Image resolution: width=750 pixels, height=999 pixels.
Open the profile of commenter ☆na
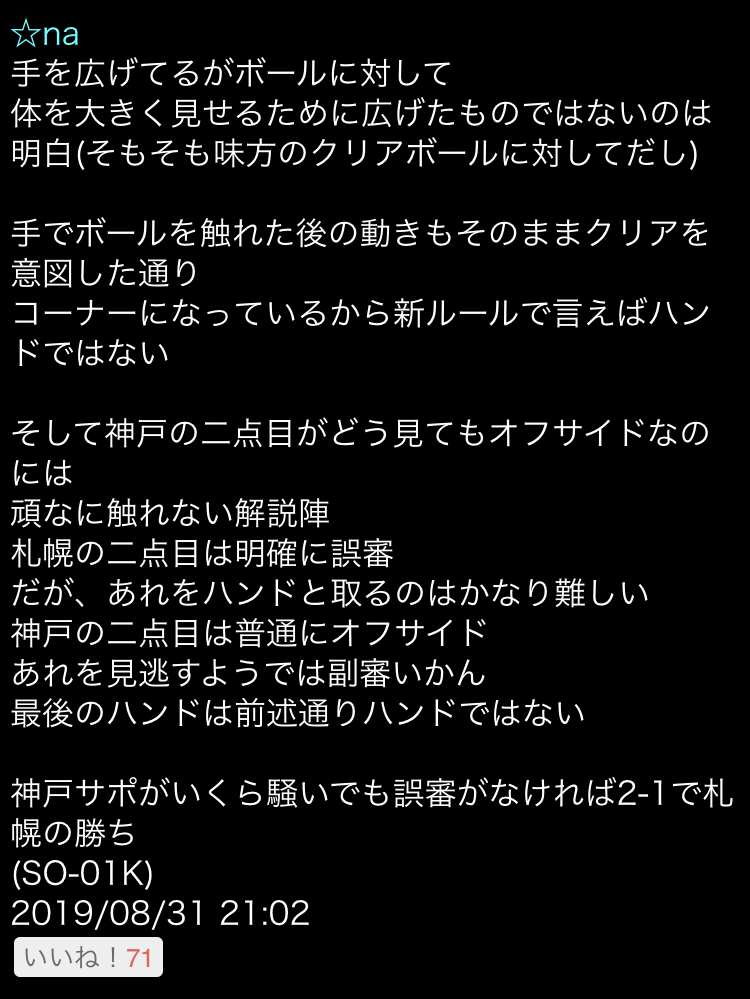pyautogui.click(x=45, y=35)
